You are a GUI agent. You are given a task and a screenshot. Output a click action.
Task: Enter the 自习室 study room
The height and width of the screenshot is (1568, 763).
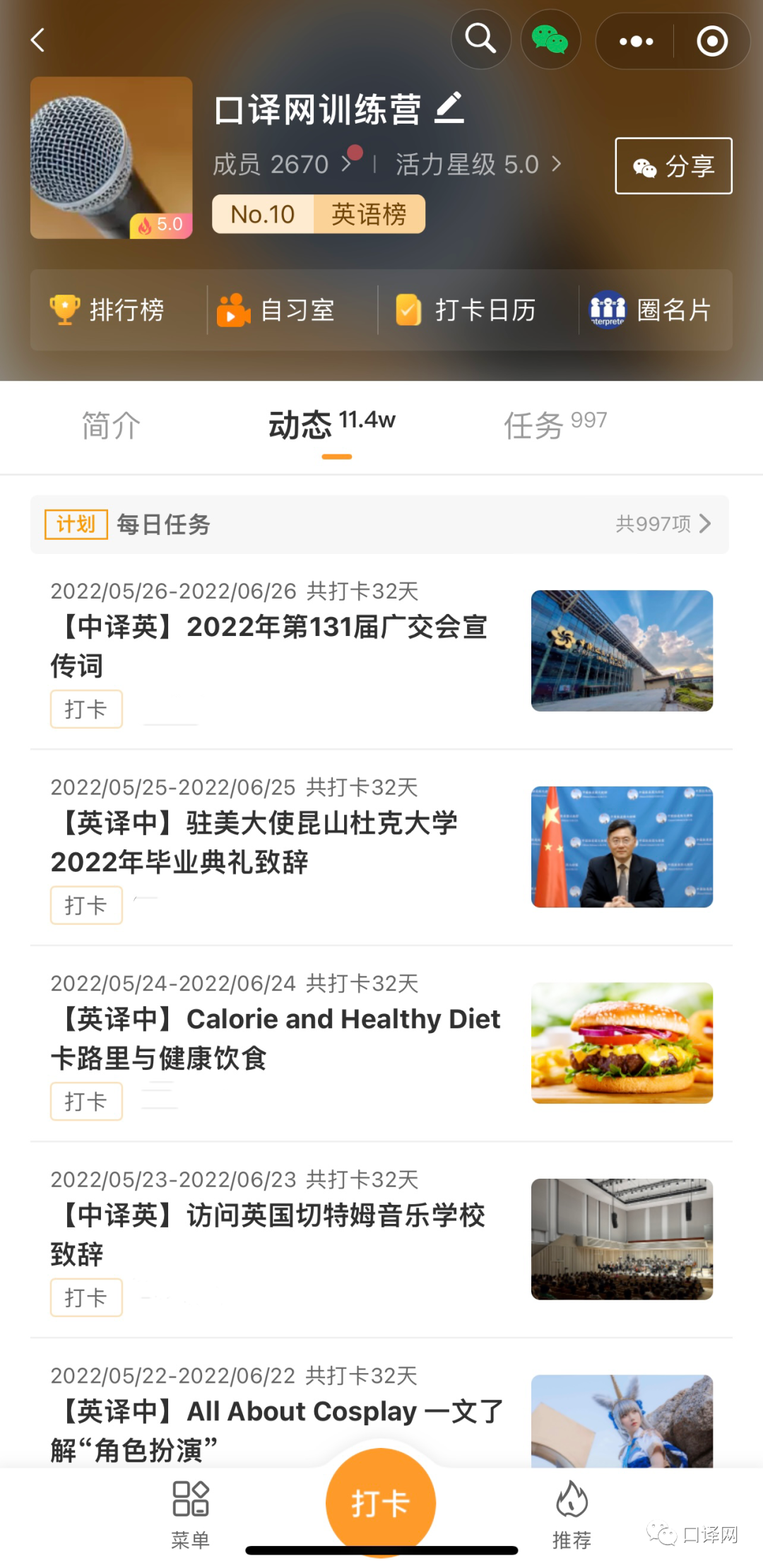276,310
